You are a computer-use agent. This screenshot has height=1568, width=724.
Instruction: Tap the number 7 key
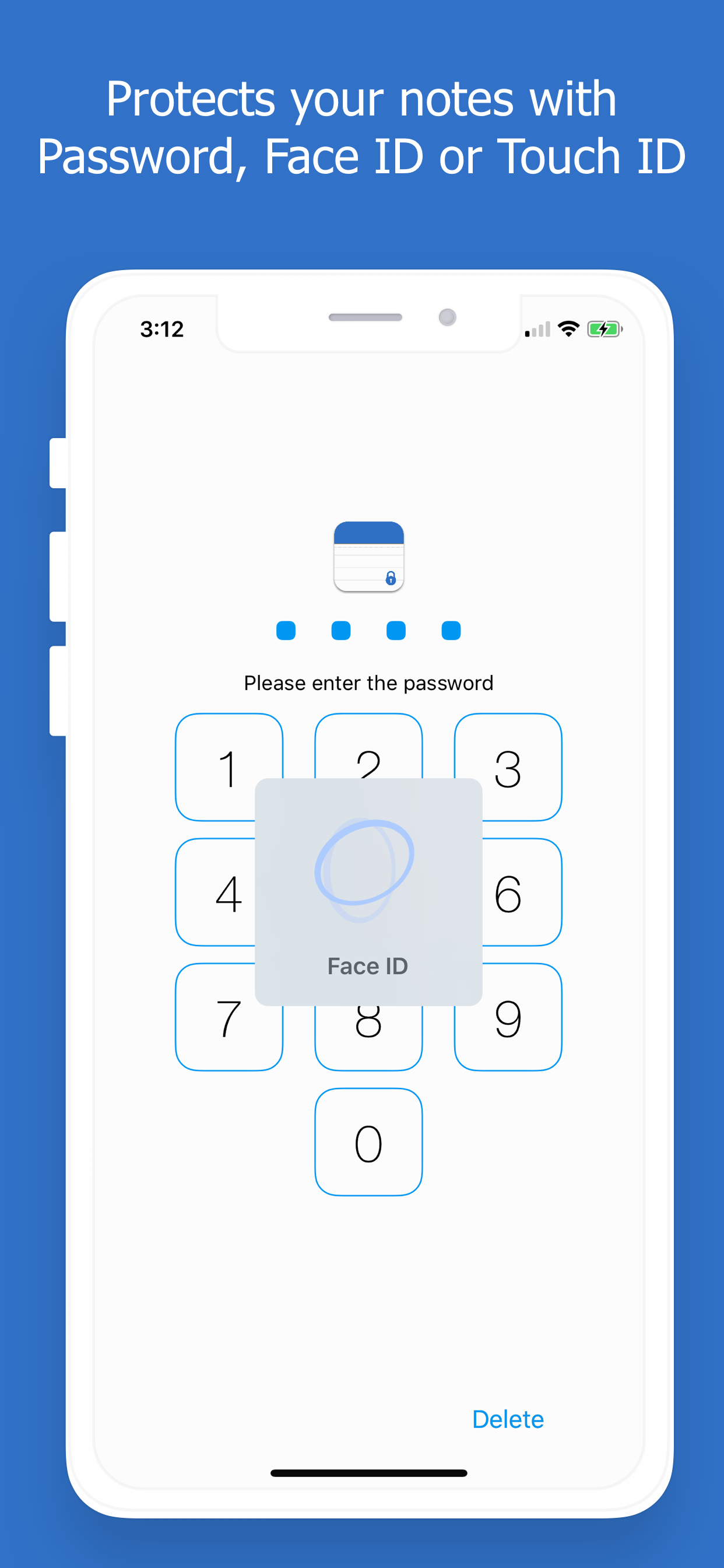click(229, 1018)
